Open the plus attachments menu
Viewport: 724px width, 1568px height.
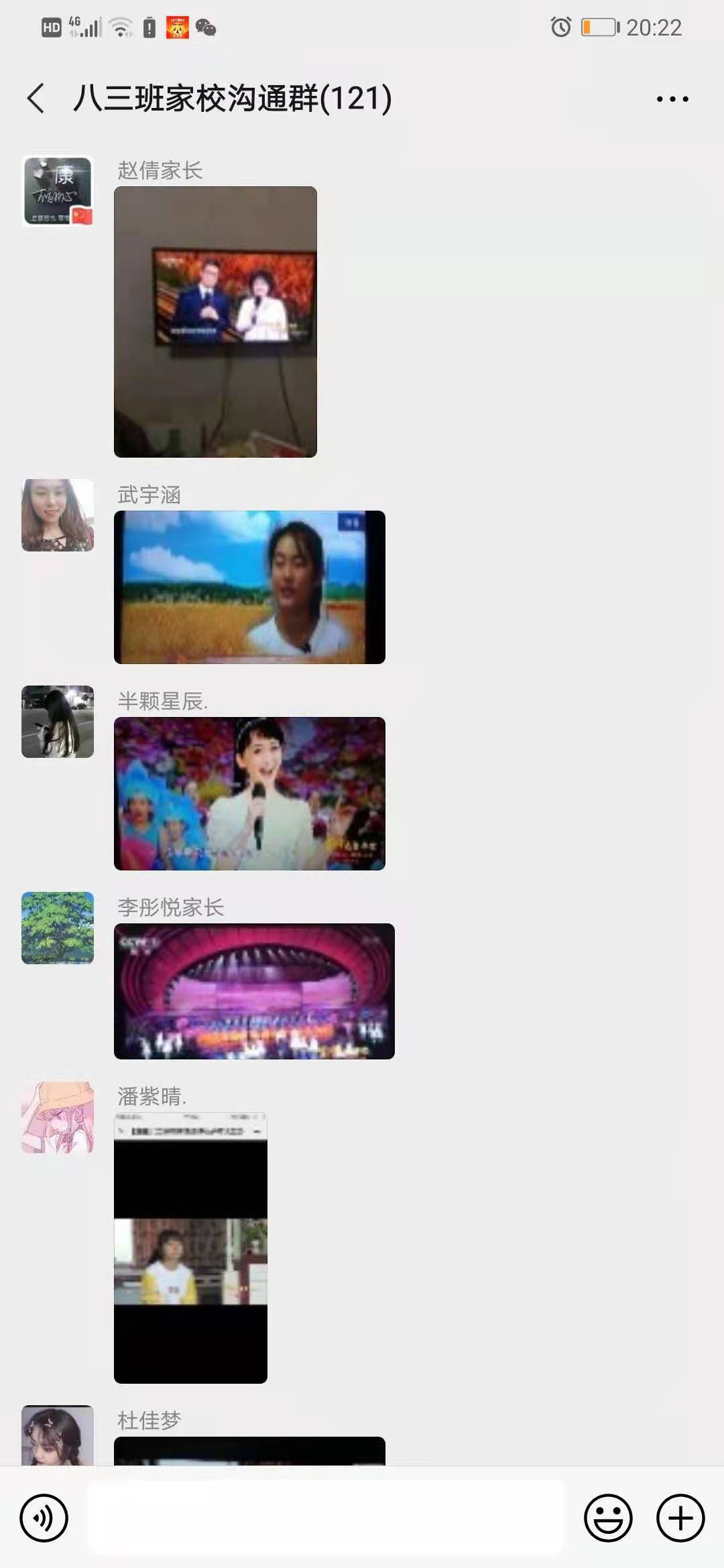[x=680, y=1518]
